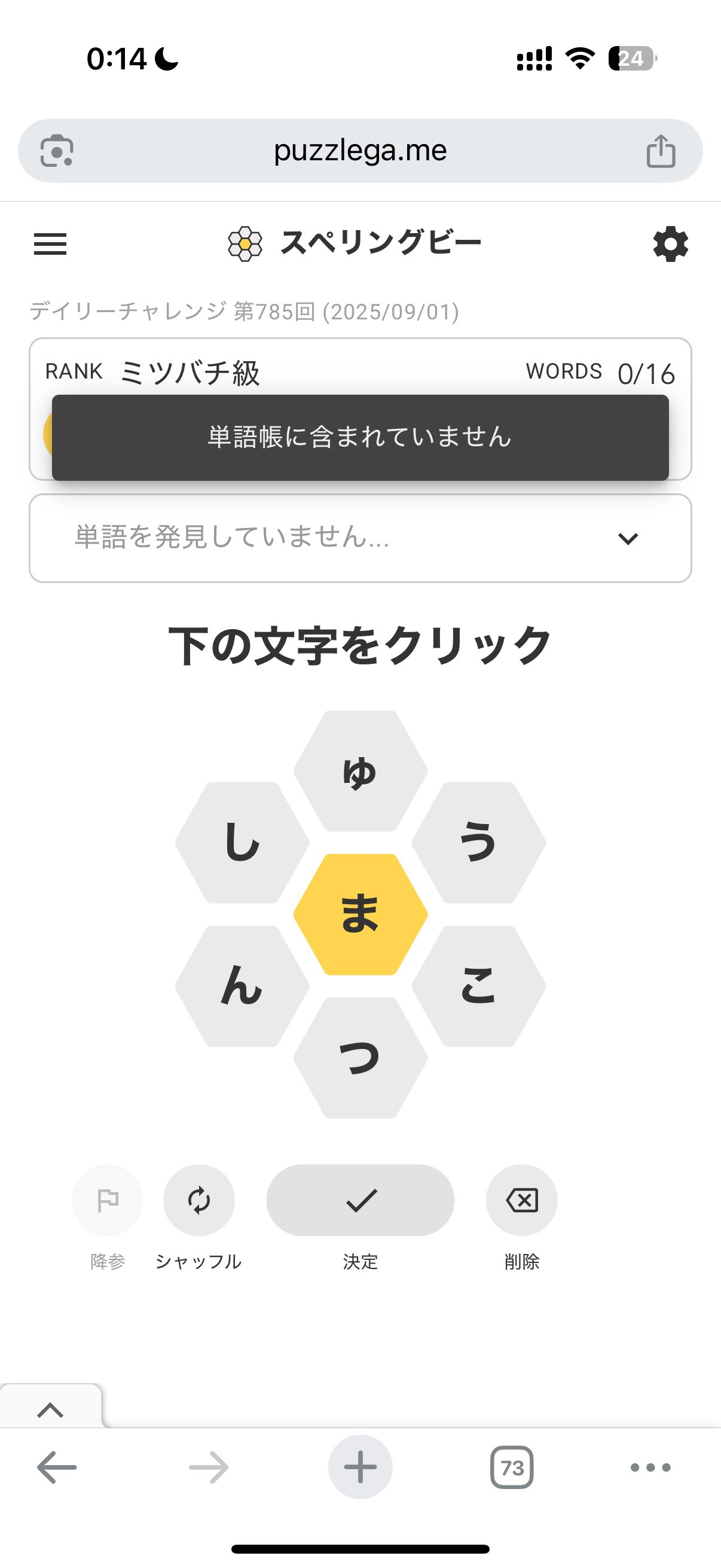Image resolution: width=721 pixels, height=1568 pixels.
Task: Select the letter ん hexagon
Action: tap(242, 986)
